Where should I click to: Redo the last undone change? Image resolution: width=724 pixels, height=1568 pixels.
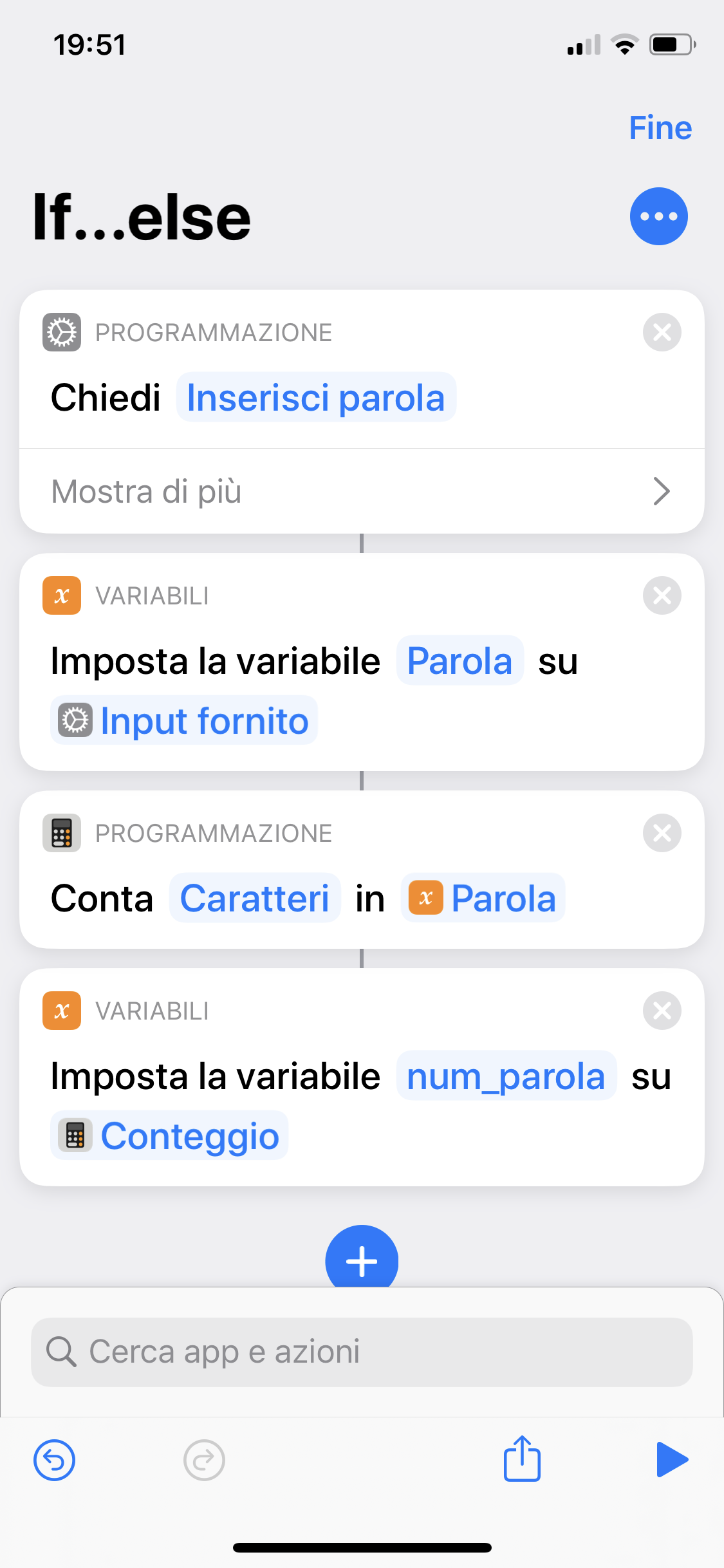[x=204, y=1460]
